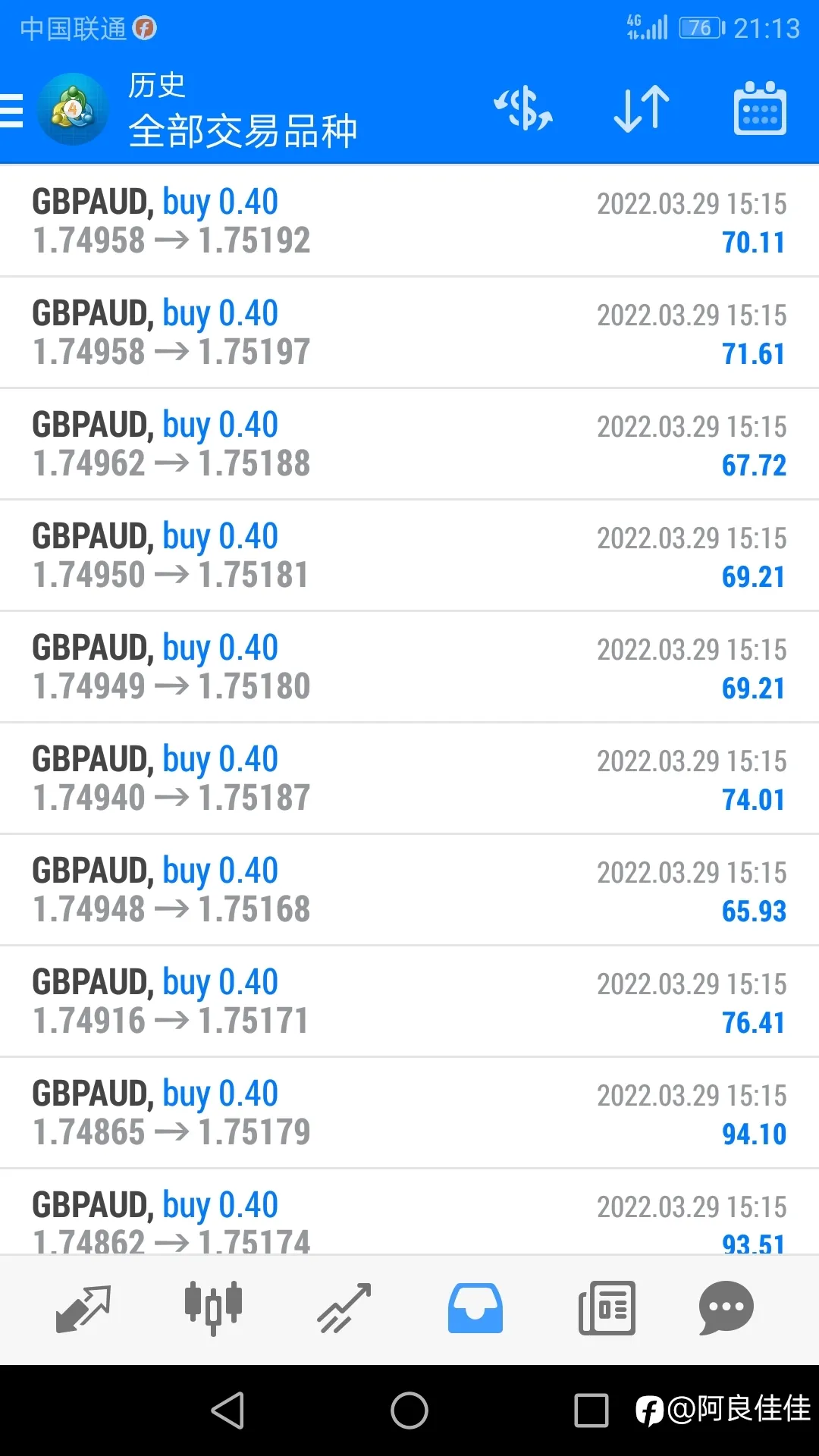View the GBPAUD trade closed at 1.75187

[409, 778]
